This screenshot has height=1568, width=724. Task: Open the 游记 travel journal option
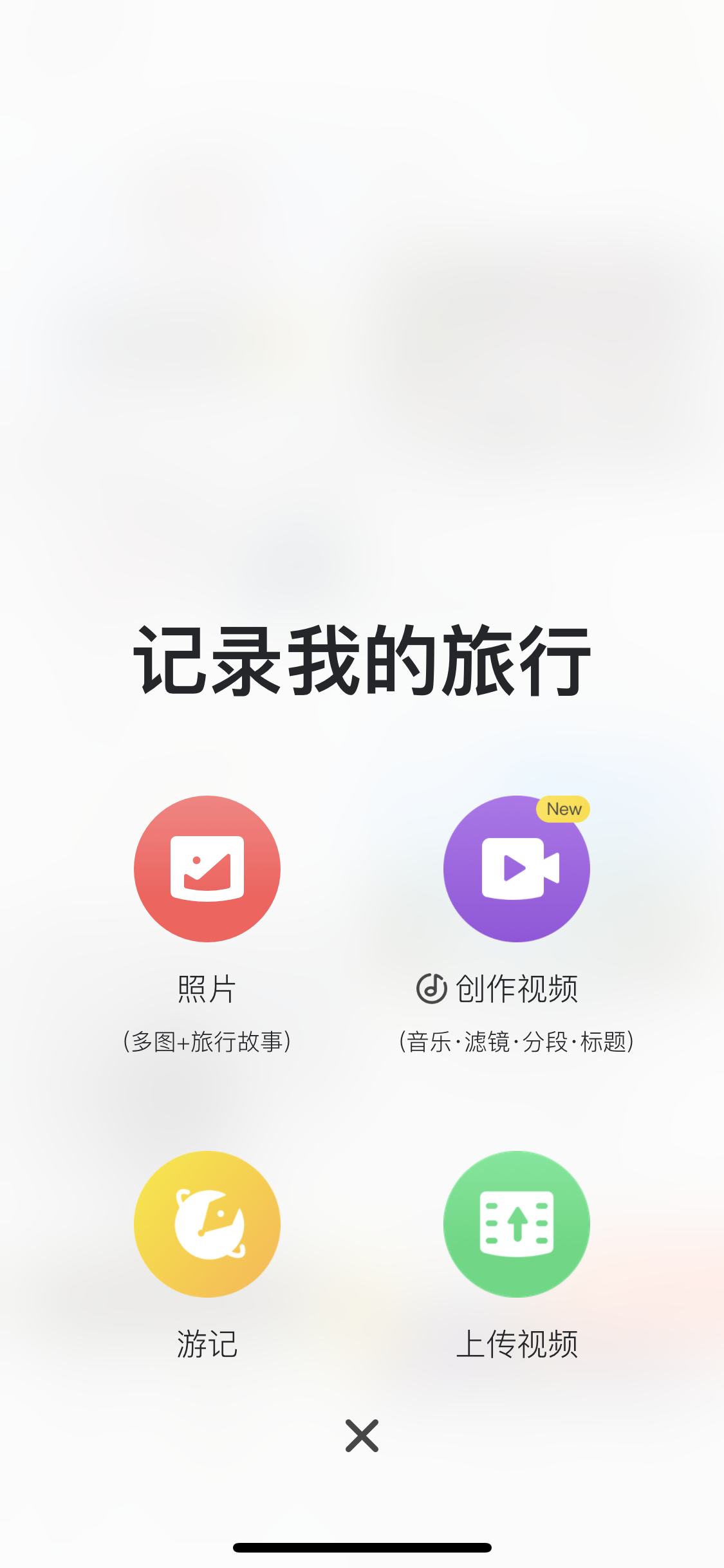point(207,1224)
